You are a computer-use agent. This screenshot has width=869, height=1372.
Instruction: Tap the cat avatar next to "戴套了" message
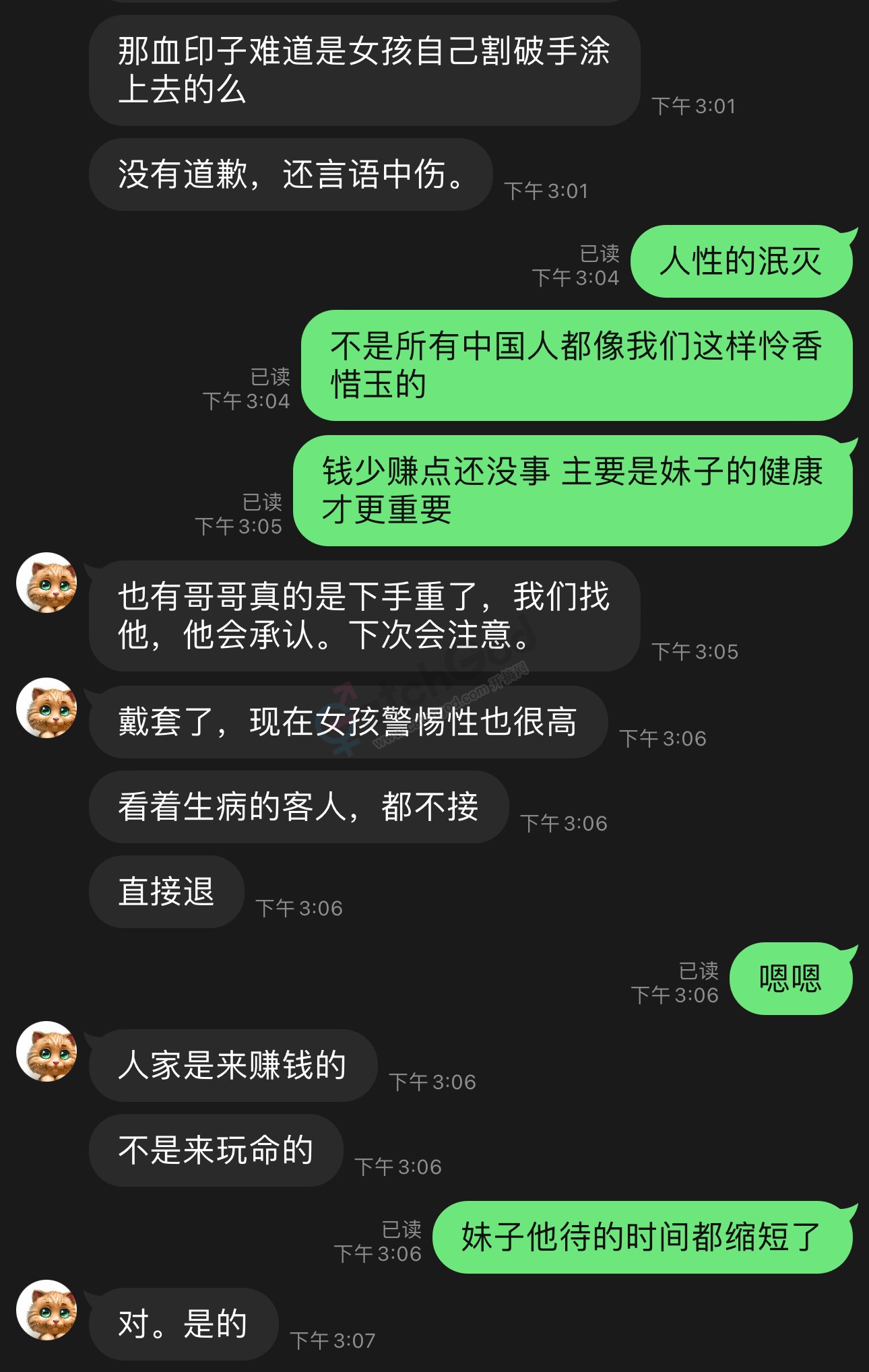click(46, 709)
